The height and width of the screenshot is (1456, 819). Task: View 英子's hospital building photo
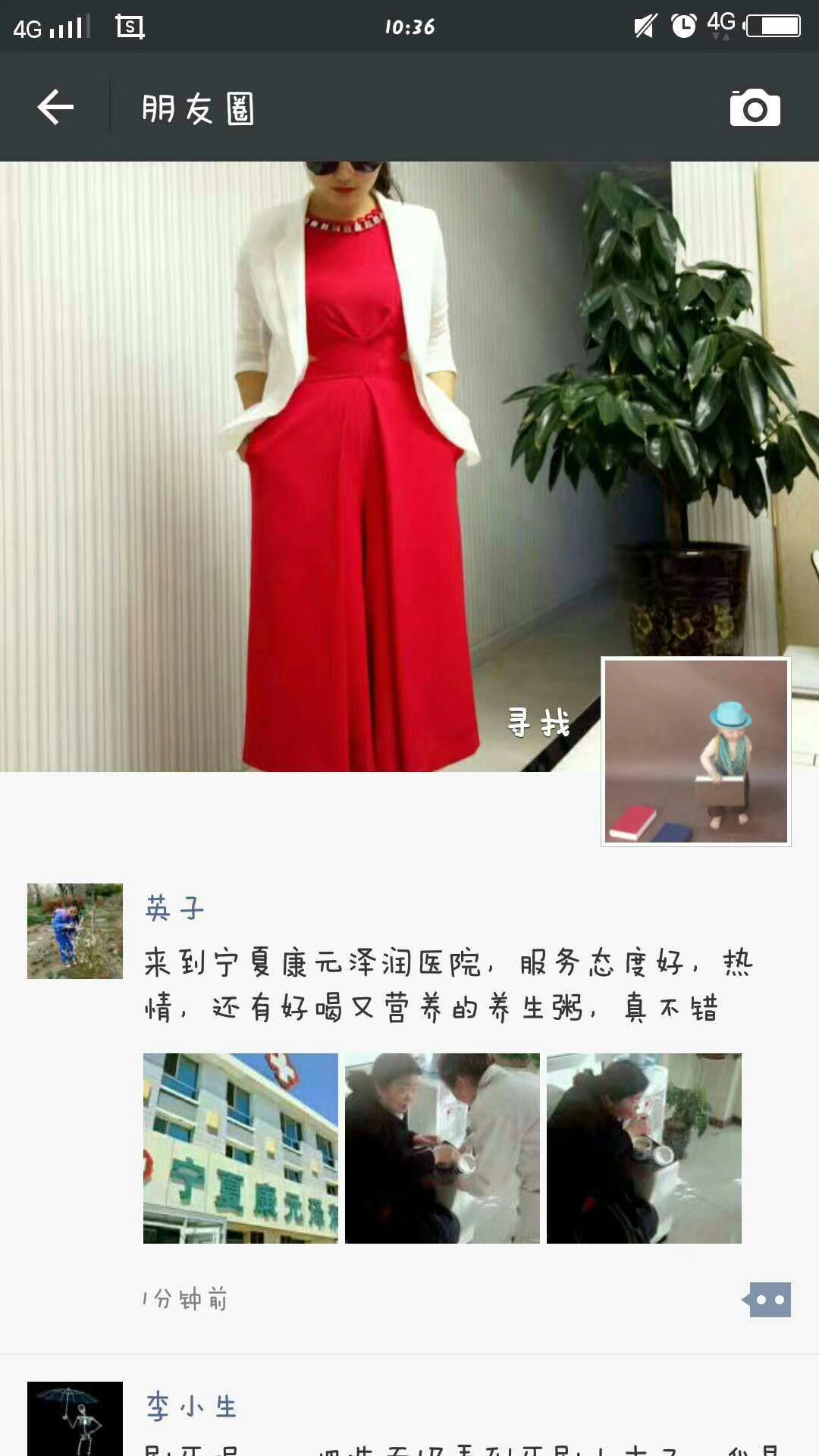point(240,1147)
